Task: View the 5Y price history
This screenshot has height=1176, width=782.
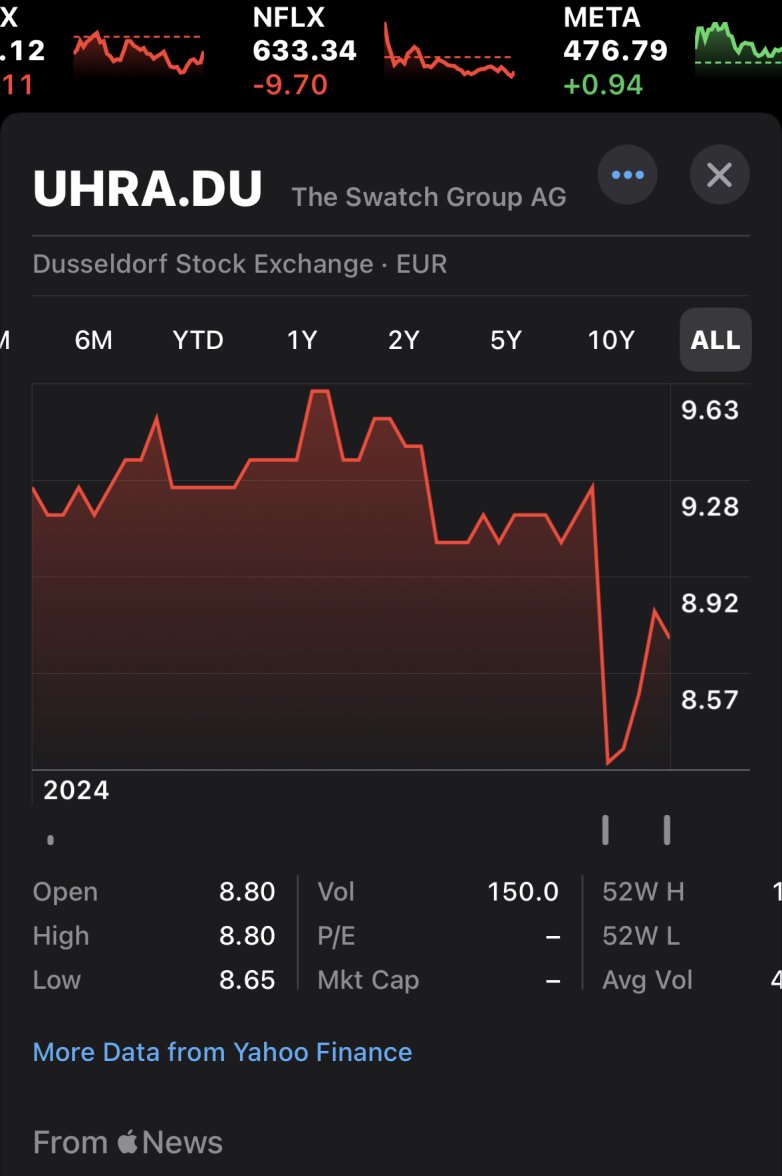Action: 506,340
